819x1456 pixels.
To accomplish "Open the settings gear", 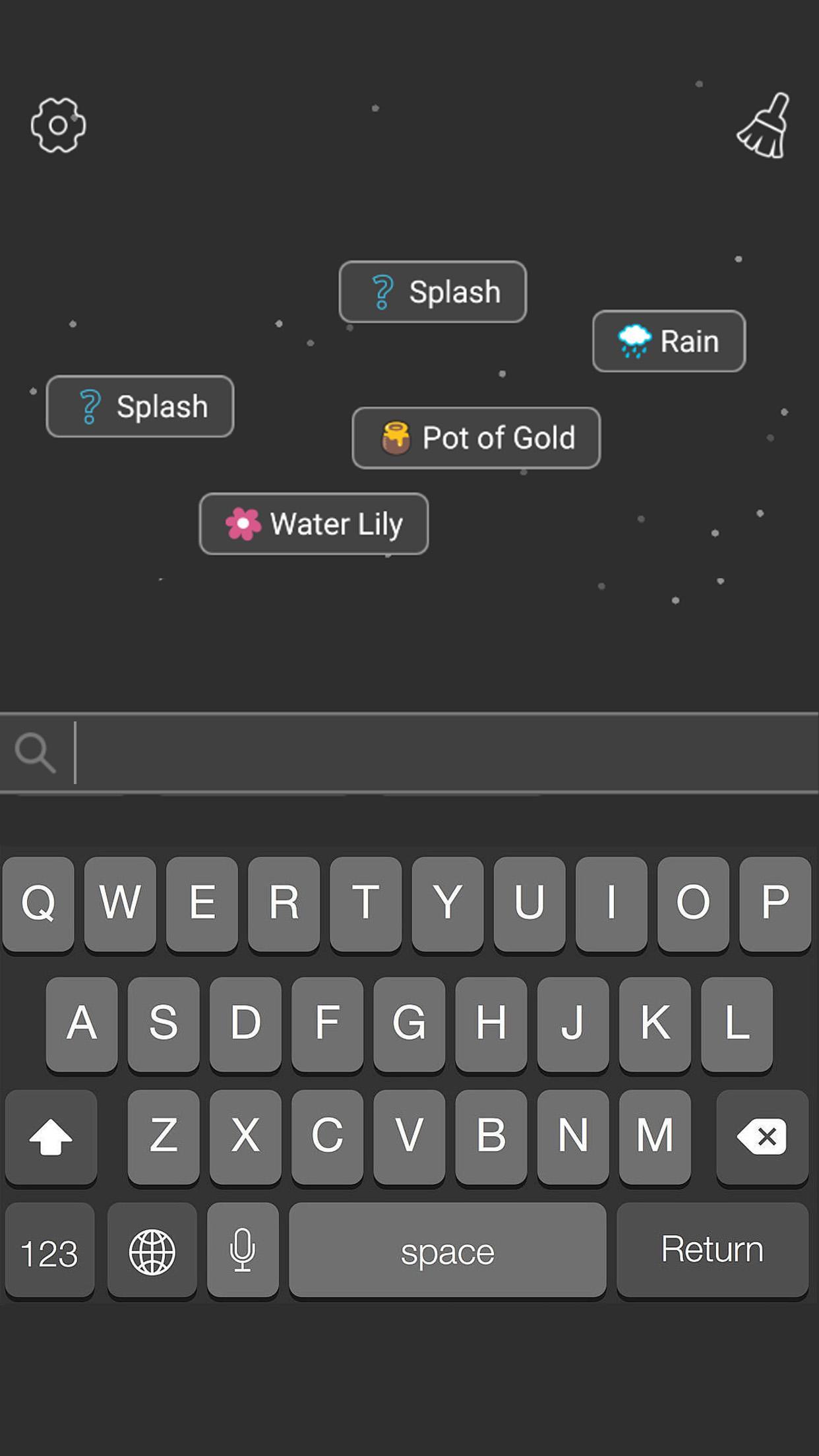I will click(58, 125).
